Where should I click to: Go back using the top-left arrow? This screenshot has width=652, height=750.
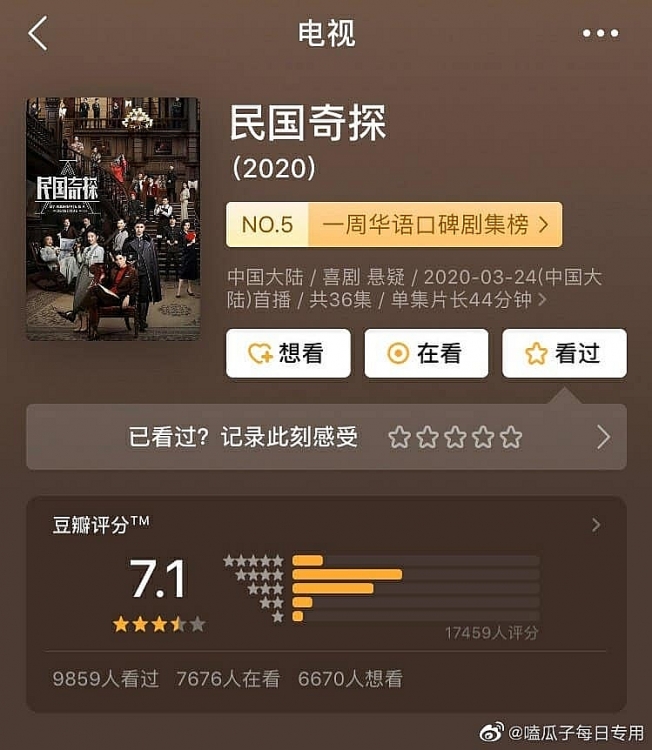[x=38, y=33]
